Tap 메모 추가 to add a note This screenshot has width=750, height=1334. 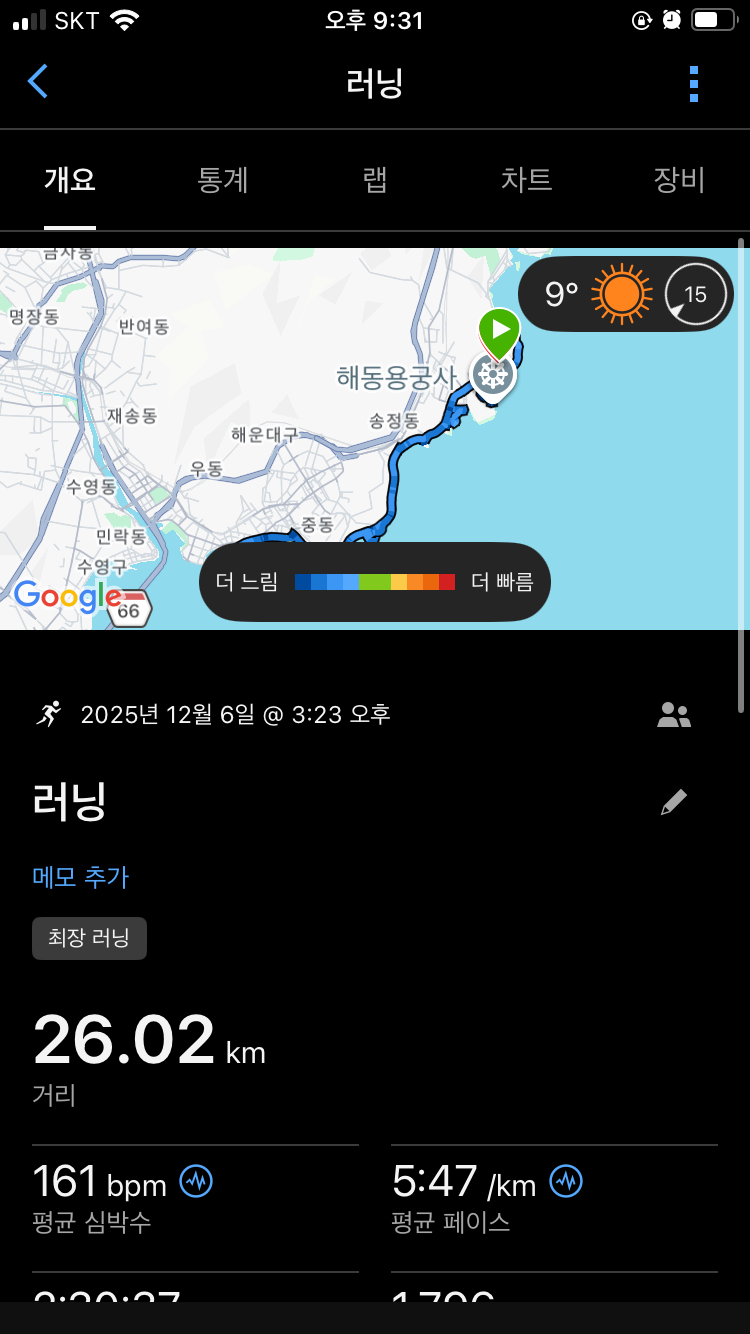[x=81, y=877]
